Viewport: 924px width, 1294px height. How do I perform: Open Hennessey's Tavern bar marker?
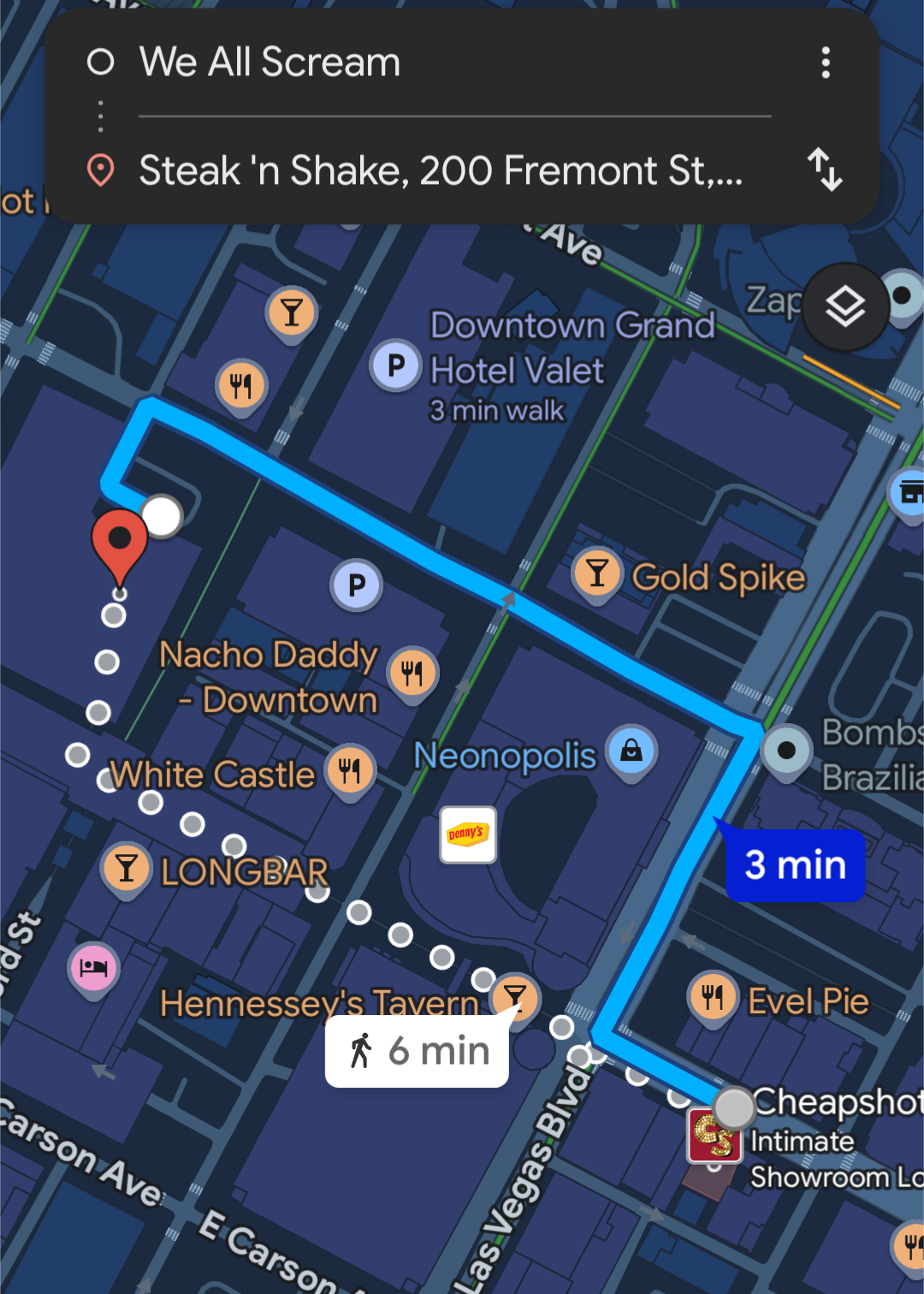coord(515,995)
